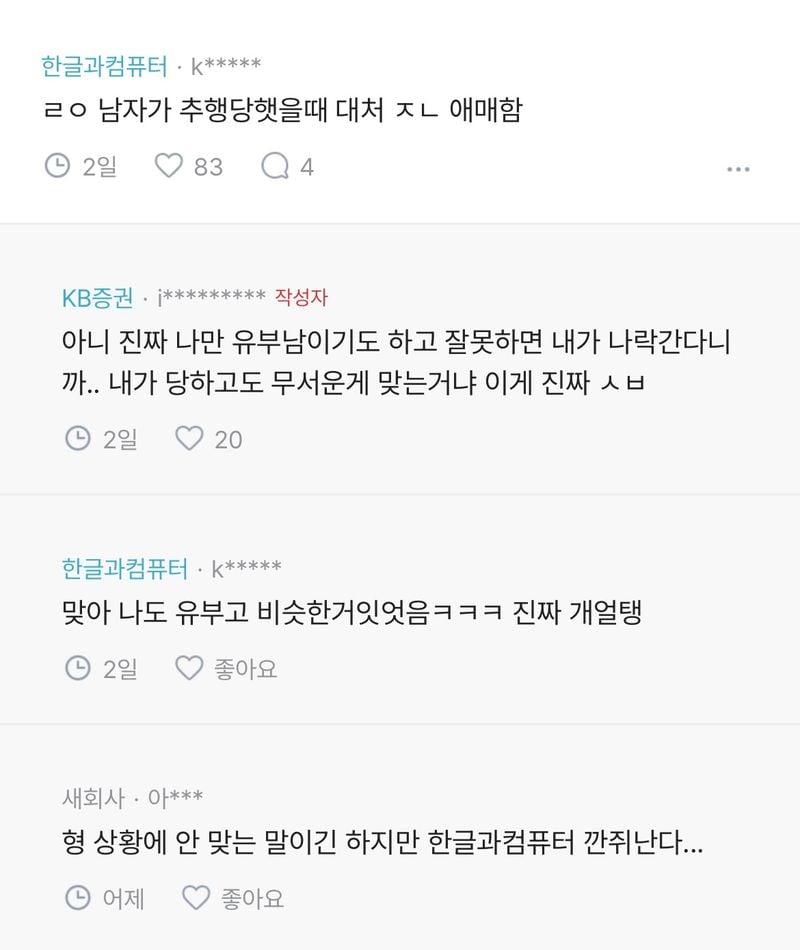This screenshot has height=950, width=800.
Task: Like the 새회사 comment
Action: coord(196,898)
